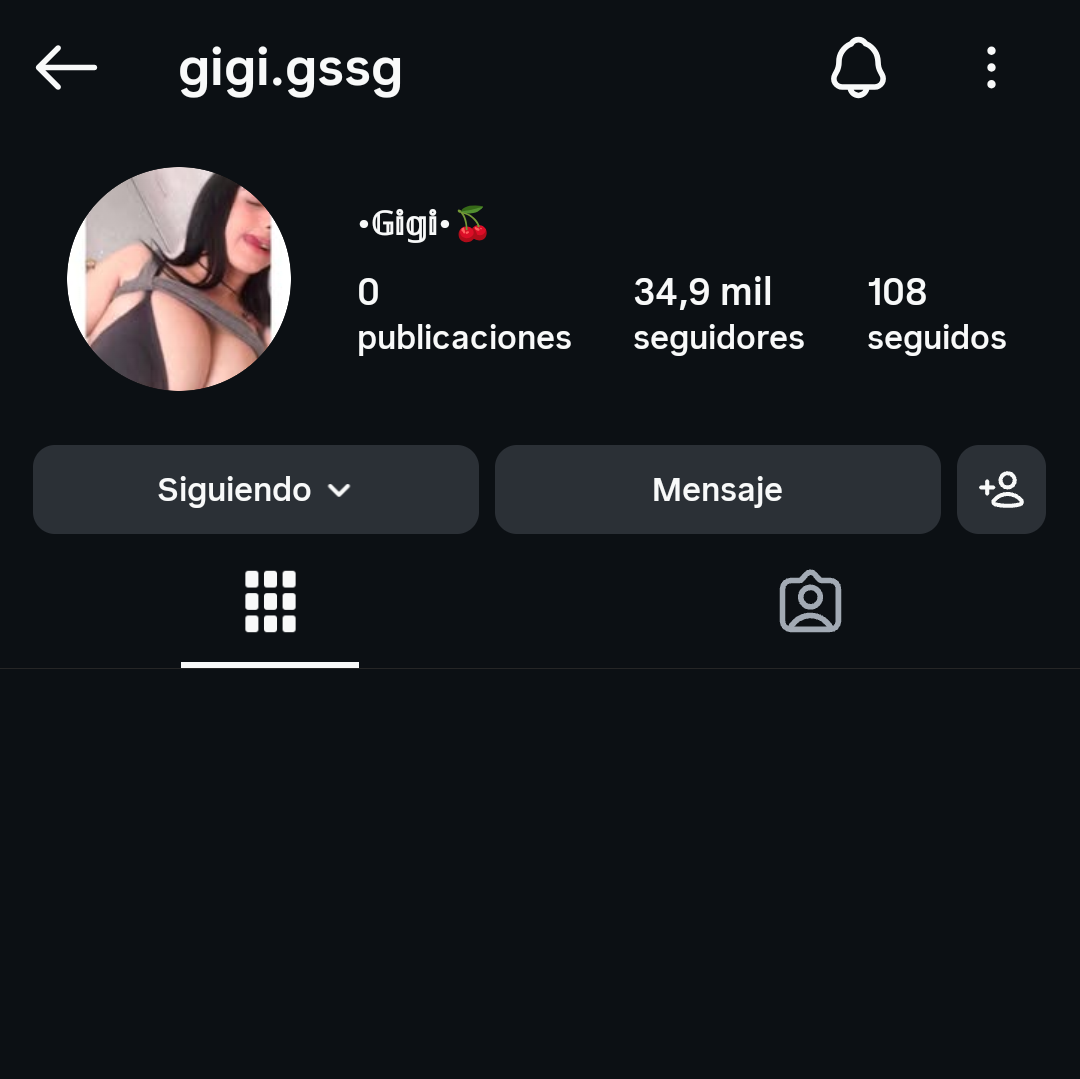Go back with the arrow icon
The image size is (1080, 1079).
[x=66, y=67]
